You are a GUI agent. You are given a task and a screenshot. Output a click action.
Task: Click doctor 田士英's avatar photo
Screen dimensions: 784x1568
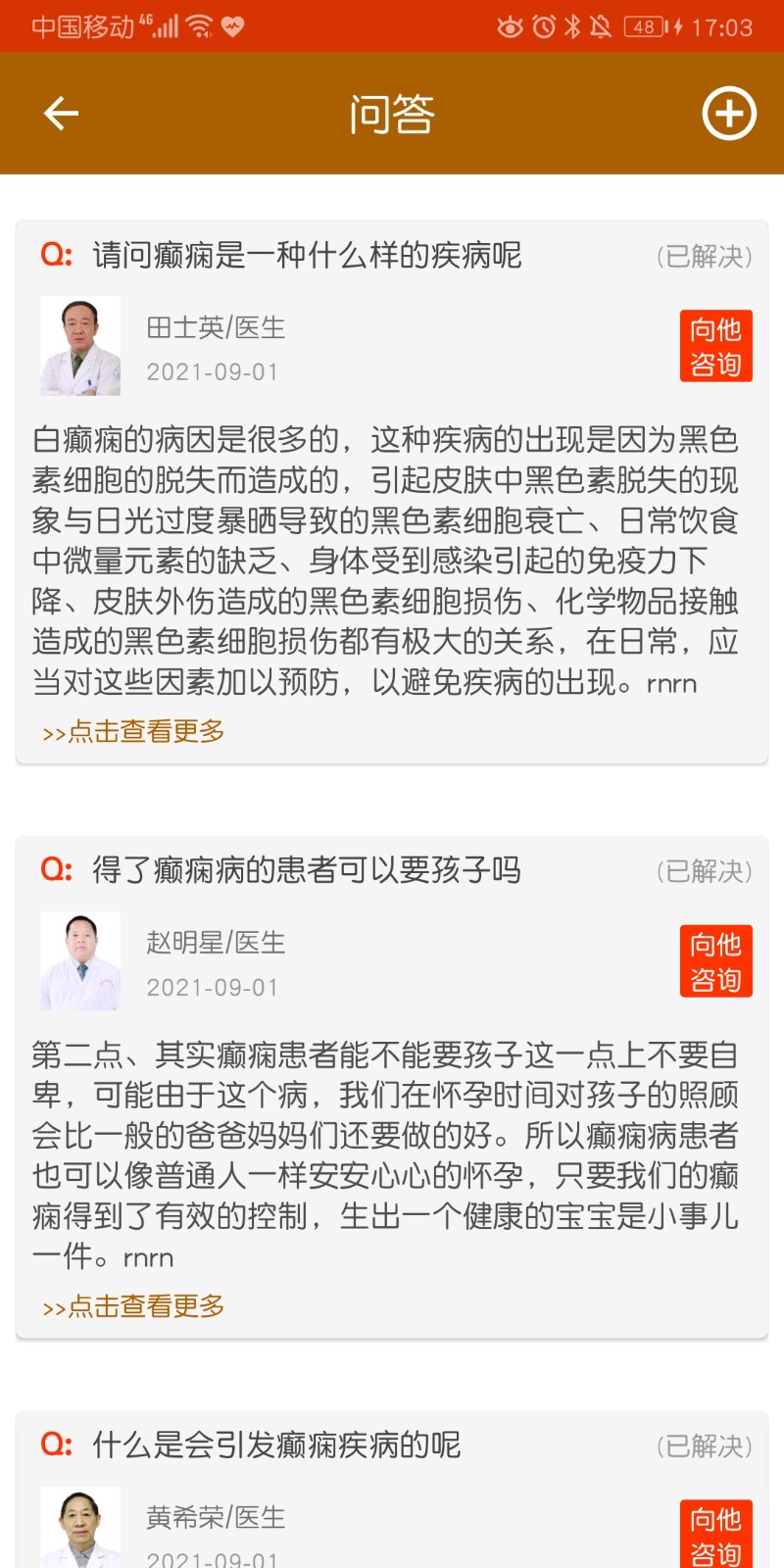(x=79, y=345)
